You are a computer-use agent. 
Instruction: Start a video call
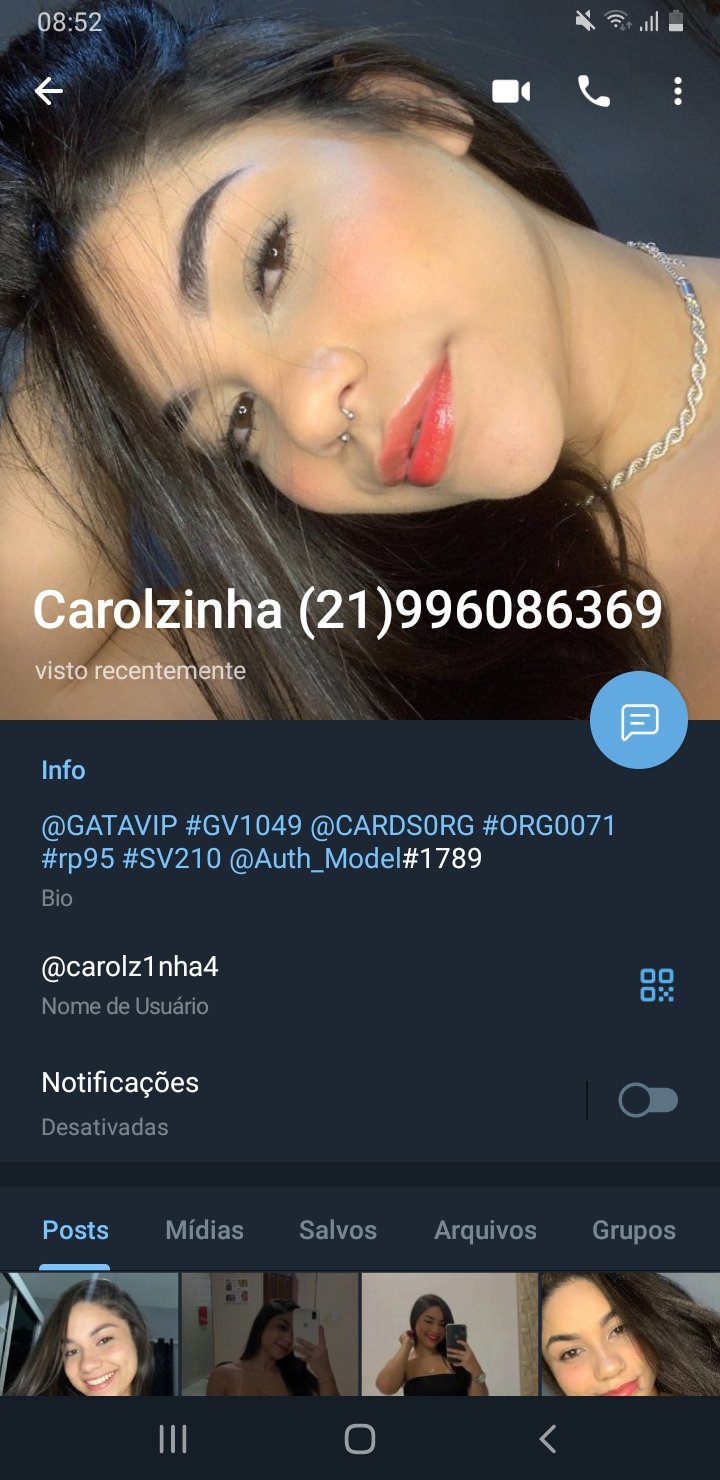[x=511, y=92]
